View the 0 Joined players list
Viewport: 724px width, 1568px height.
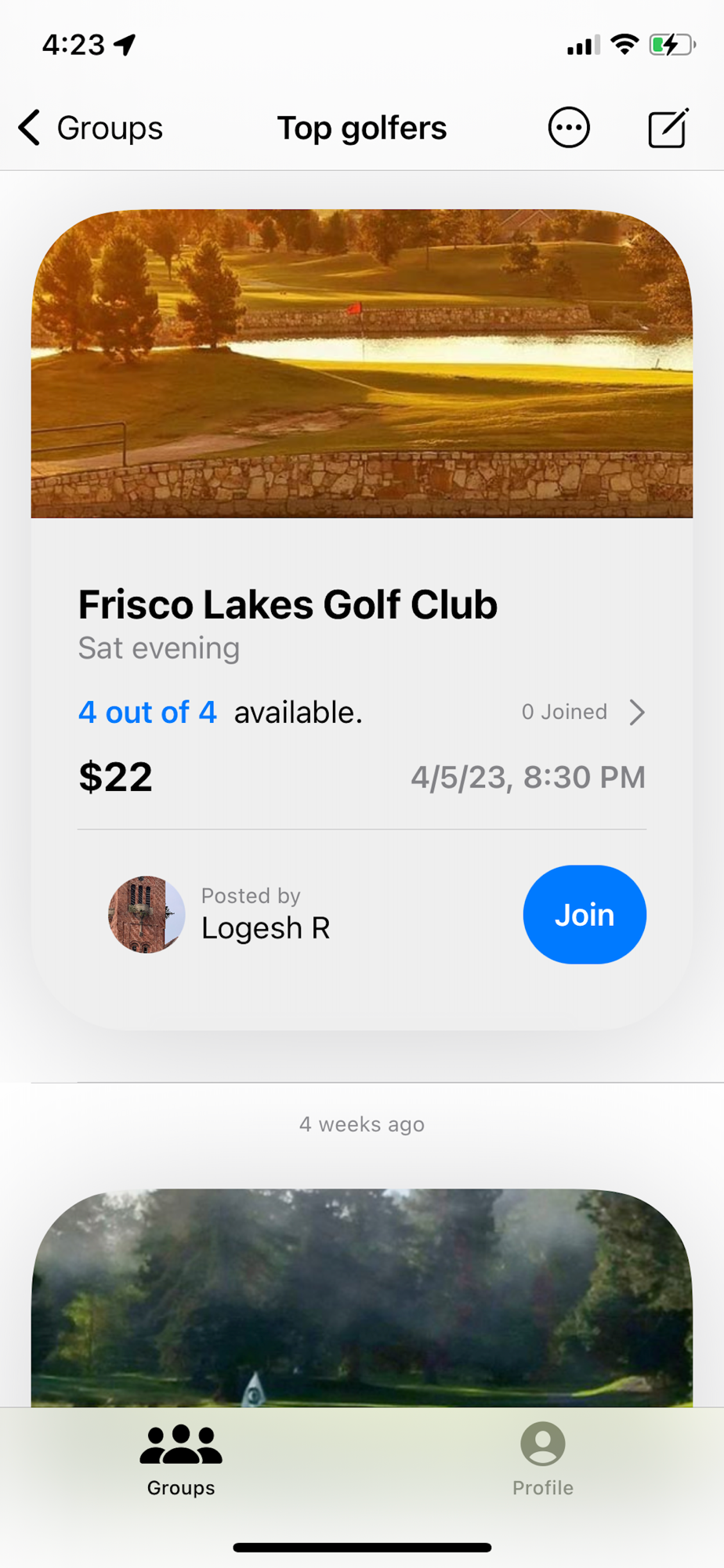click(x=583, y=712)
